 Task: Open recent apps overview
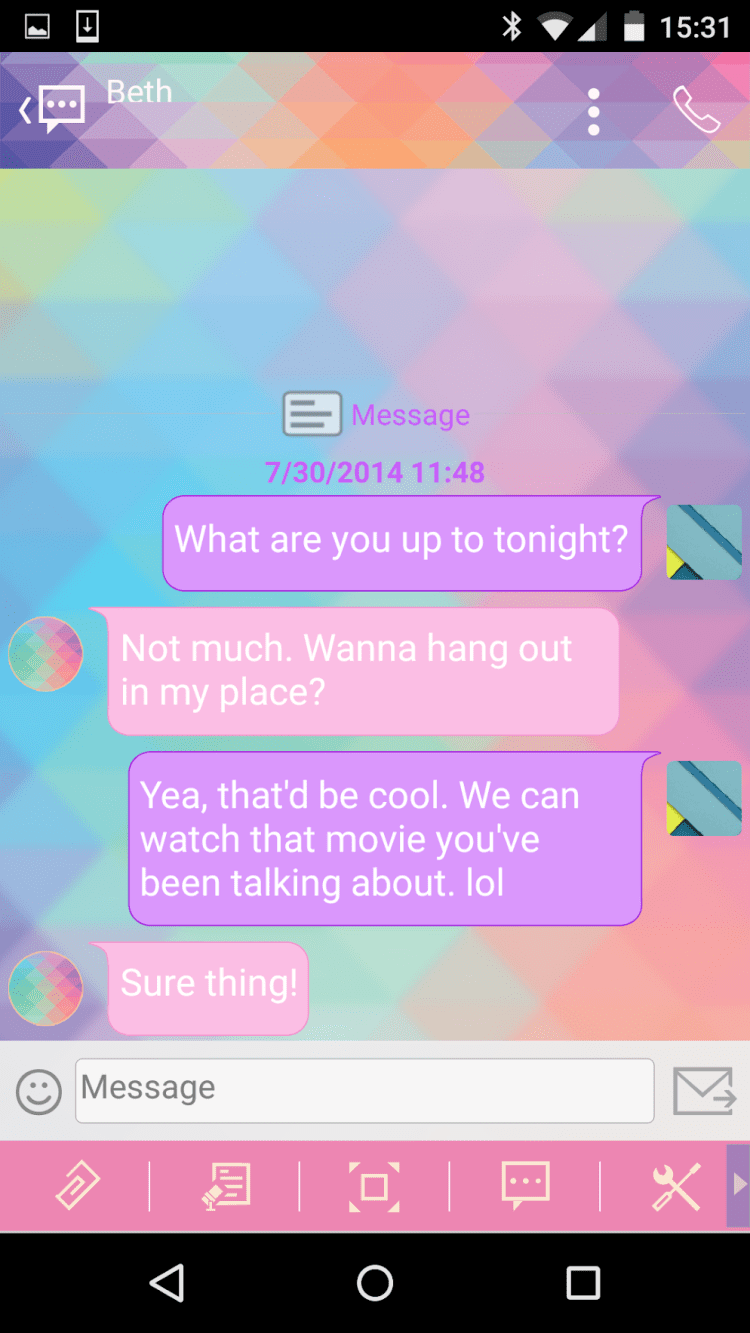tap(582, 1282)
